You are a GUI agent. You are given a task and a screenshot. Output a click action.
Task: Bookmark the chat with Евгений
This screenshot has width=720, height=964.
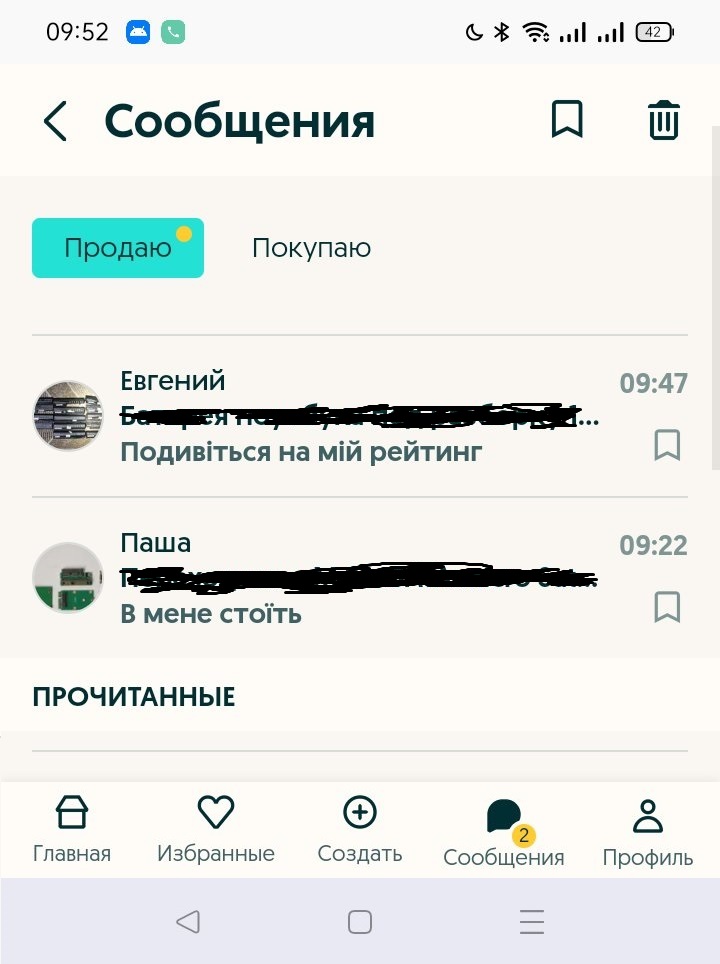(667, 445)
